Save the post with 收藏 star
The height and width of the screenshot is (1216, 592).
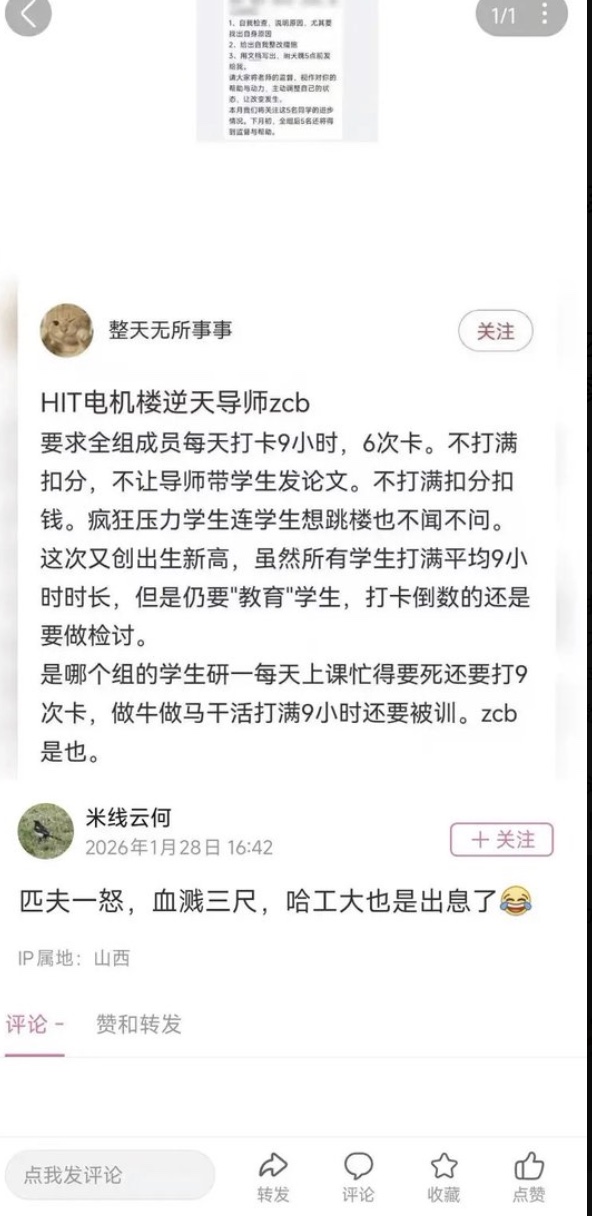pos(444,1177)
